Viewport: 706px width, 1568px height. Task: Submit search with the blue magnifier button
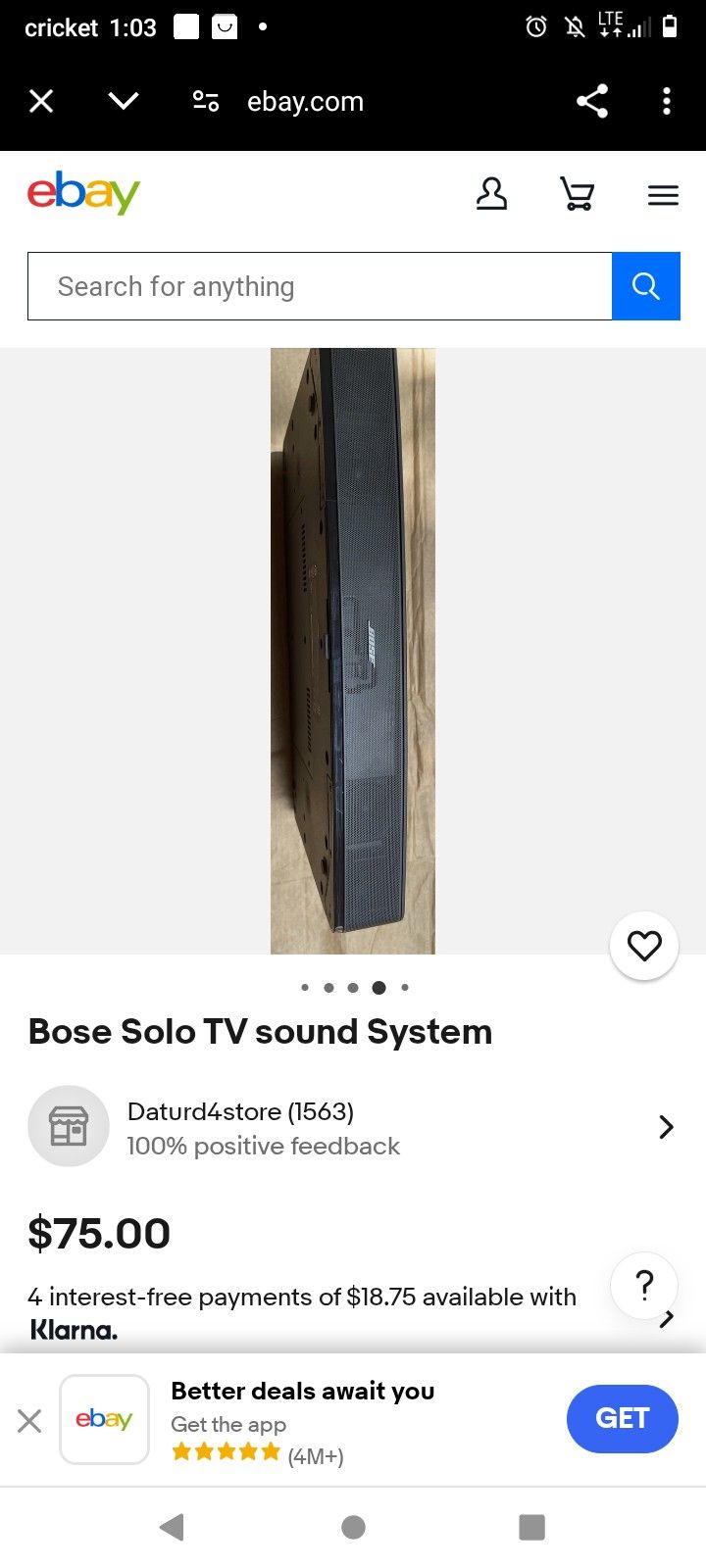click(x=645, y=286)
